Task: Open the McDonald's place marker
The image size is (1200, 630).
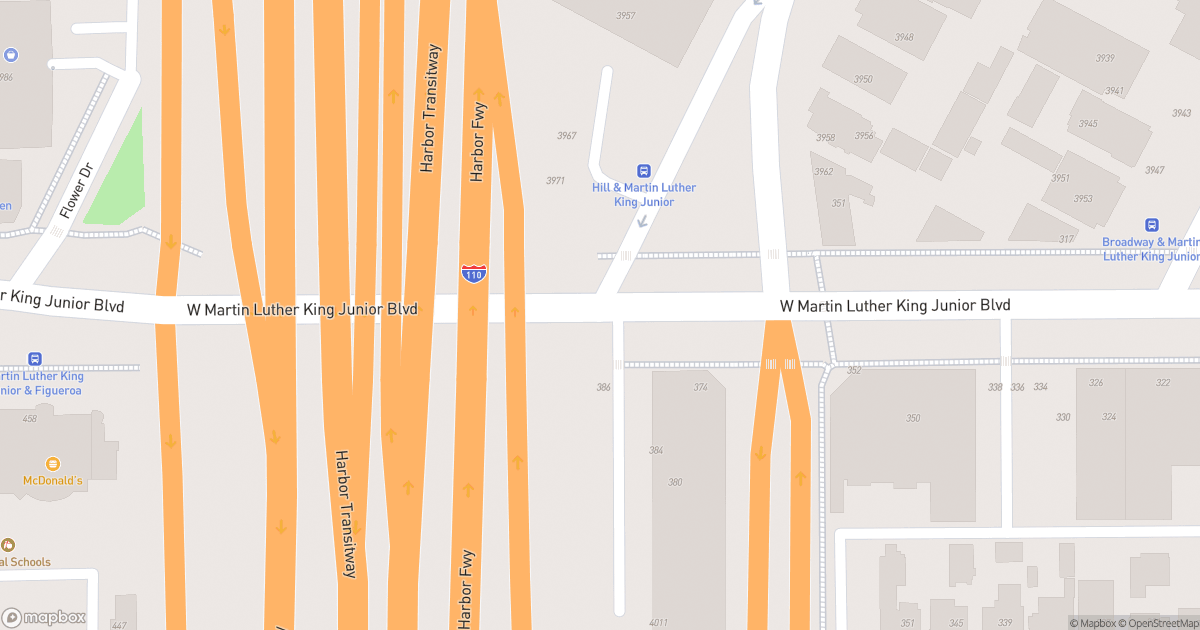Action: (53, 464)
